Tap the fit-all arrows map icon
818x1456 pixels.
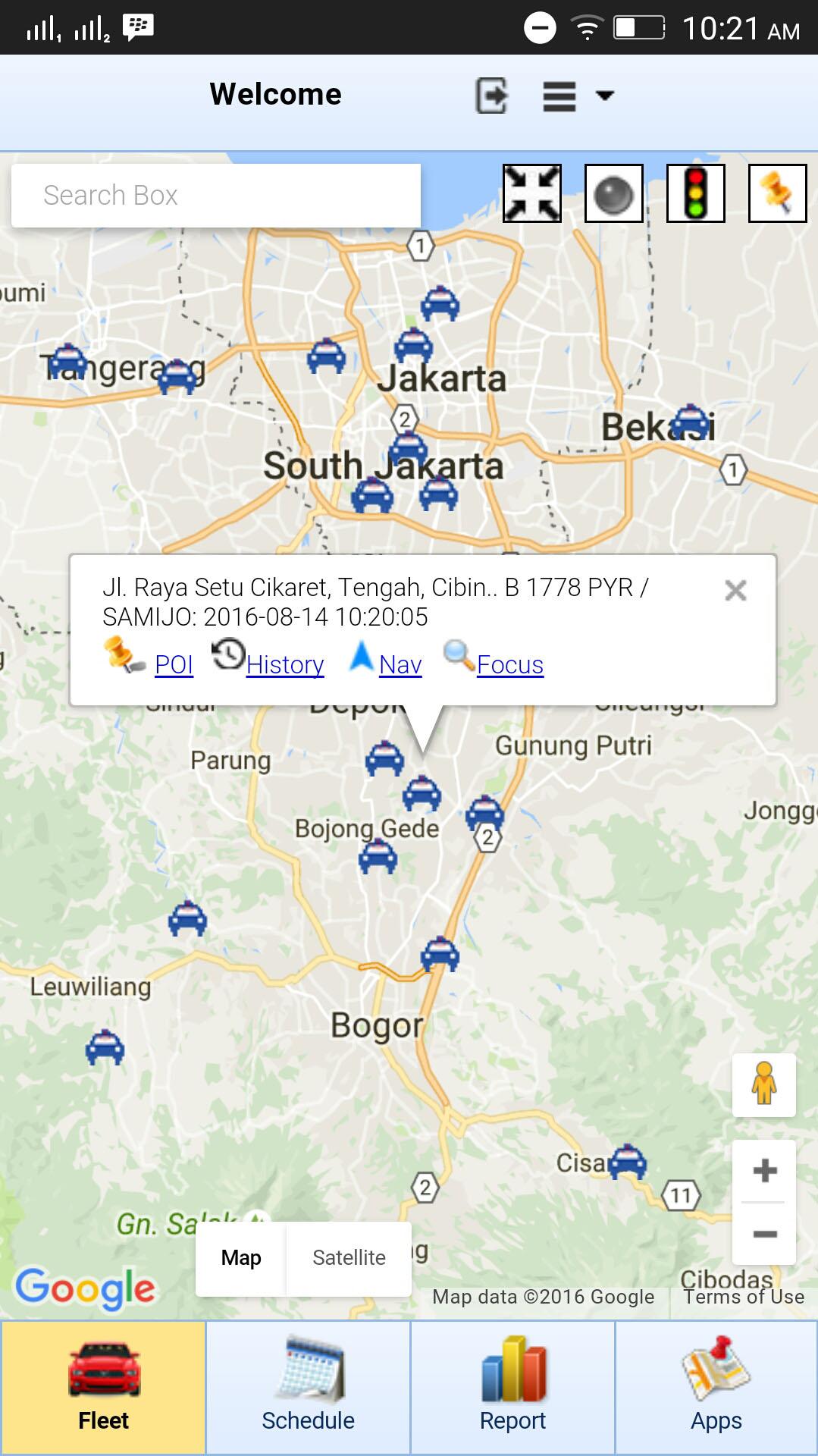532,193
